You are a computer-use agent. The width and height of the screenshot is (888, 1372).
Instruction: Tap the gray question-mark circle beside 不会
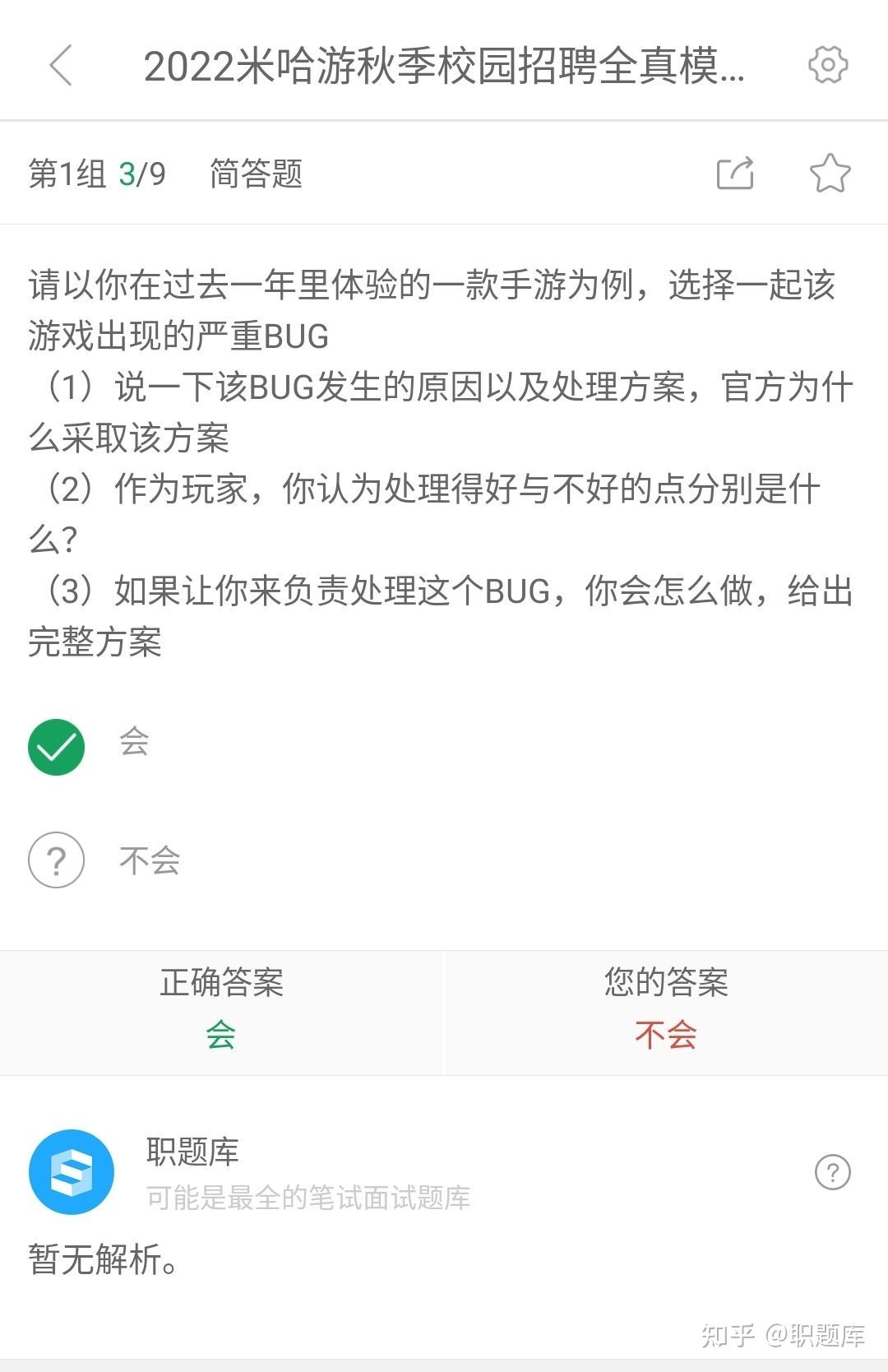(56, 860)
